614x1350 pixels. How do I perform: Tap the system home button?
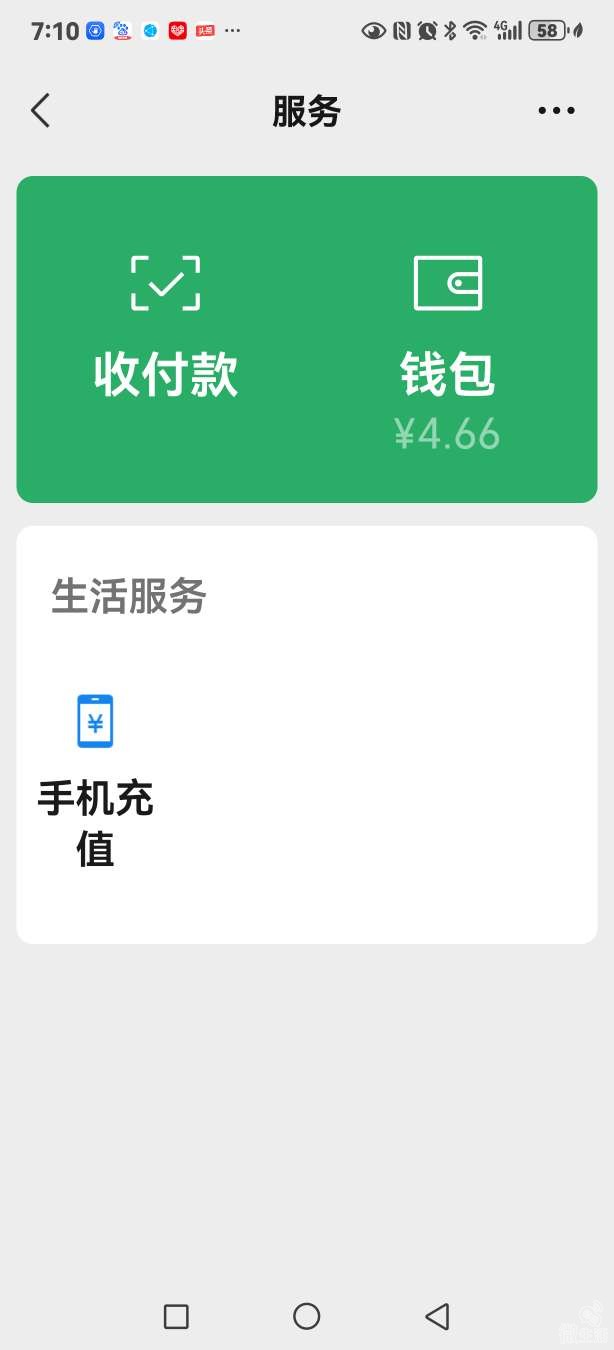306,1316
